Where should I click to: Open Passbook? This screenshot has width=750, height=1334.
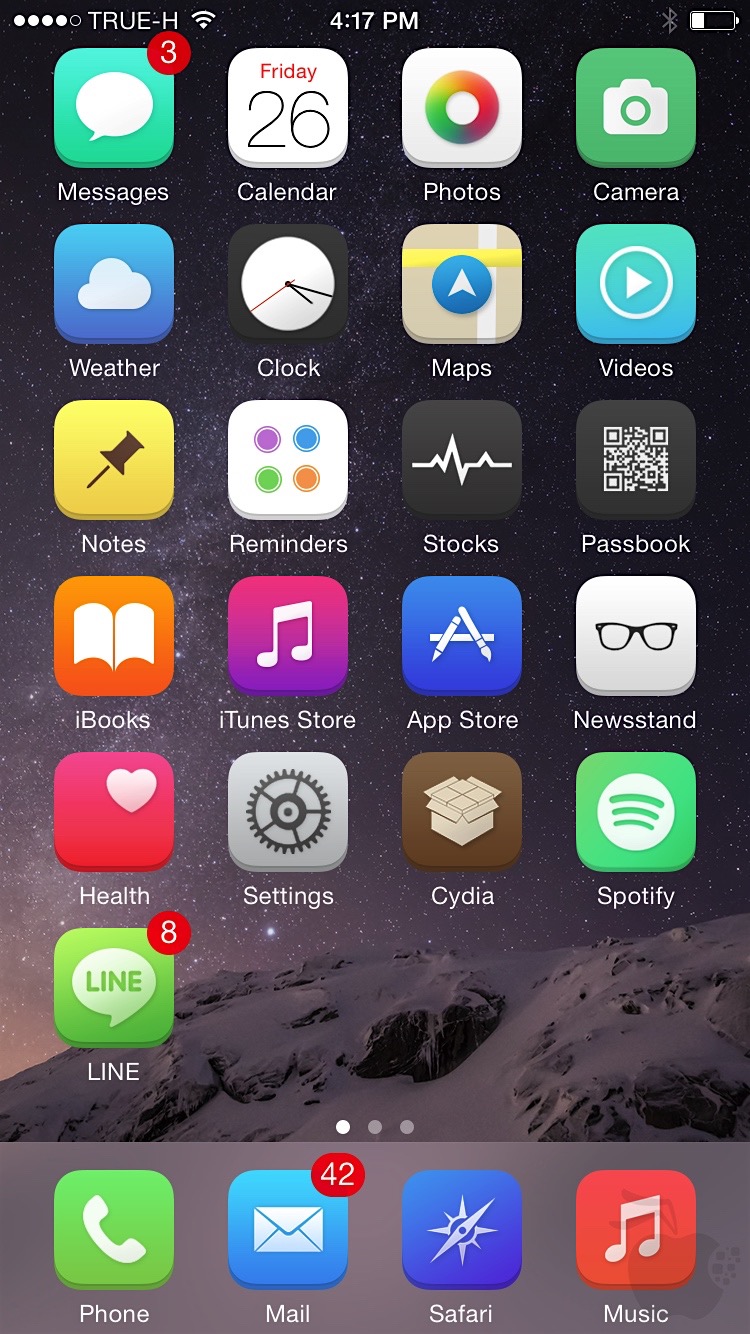tap(636, 460)
